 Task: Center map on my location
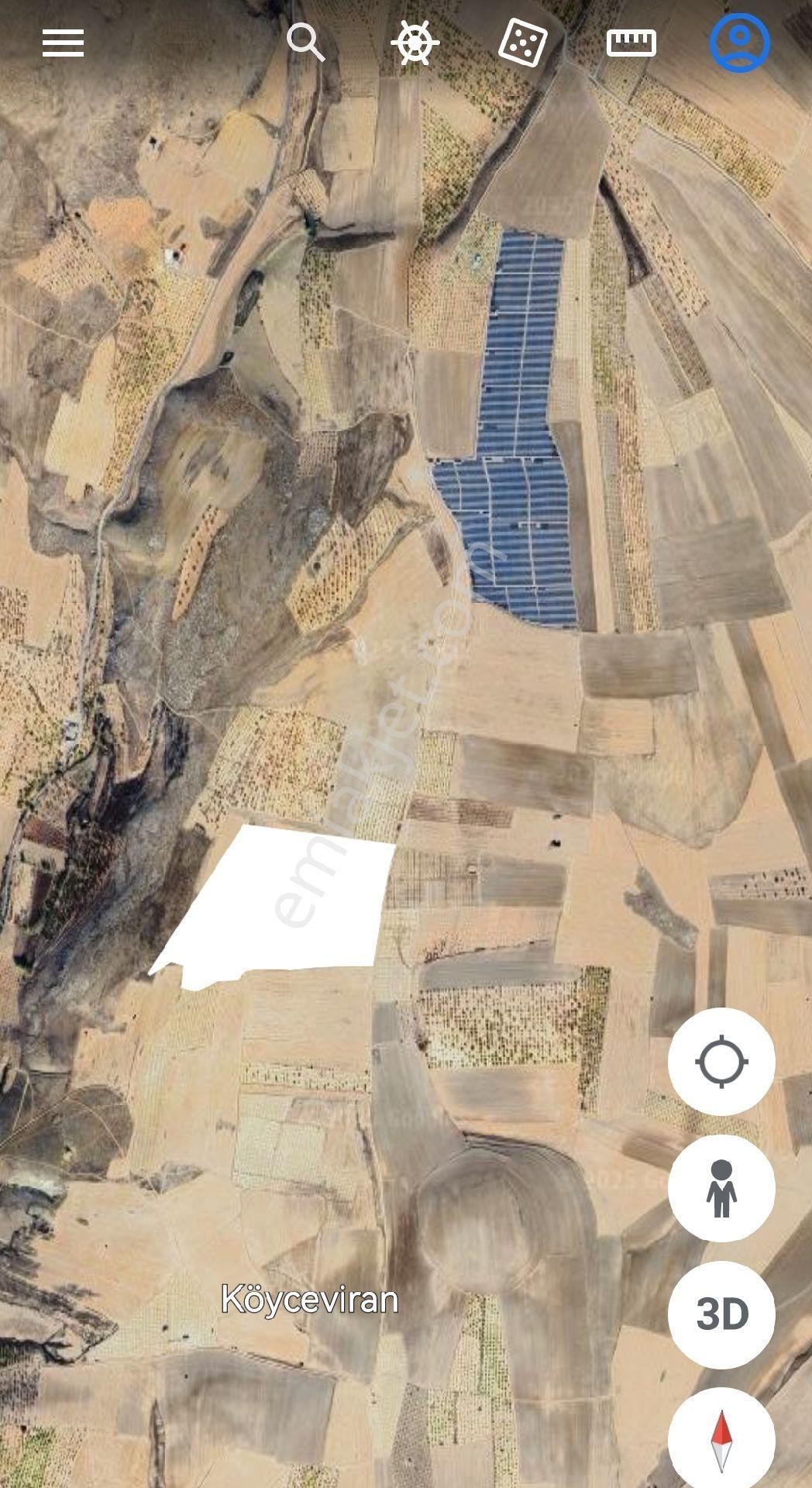coord(721,1061)
